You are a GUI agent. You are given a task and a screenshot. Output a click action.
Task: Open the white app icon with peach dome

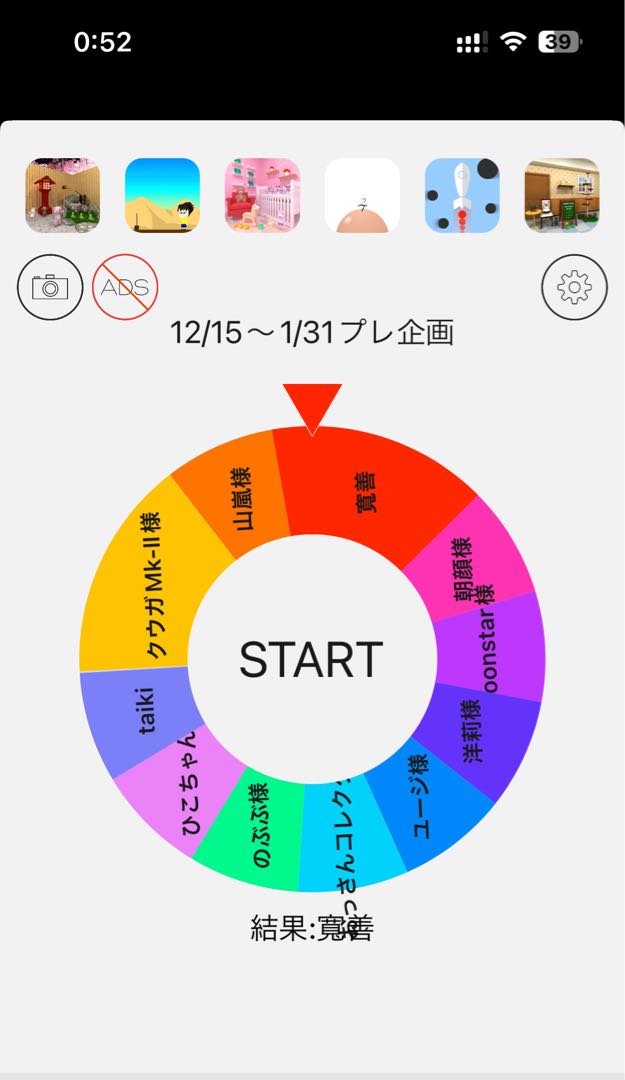(x=362, y=196)
